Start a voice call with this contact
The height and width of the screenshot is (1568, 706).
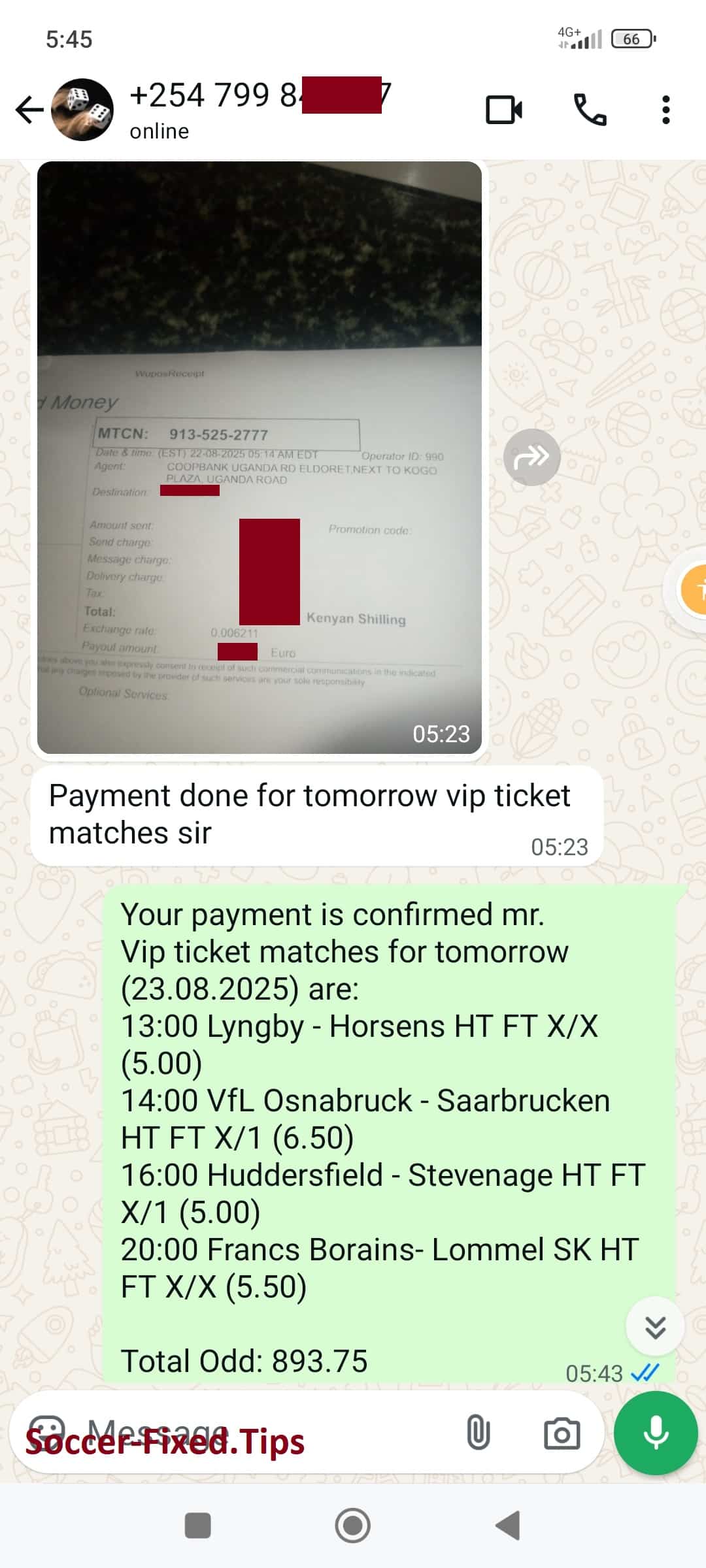coord(590,110)
